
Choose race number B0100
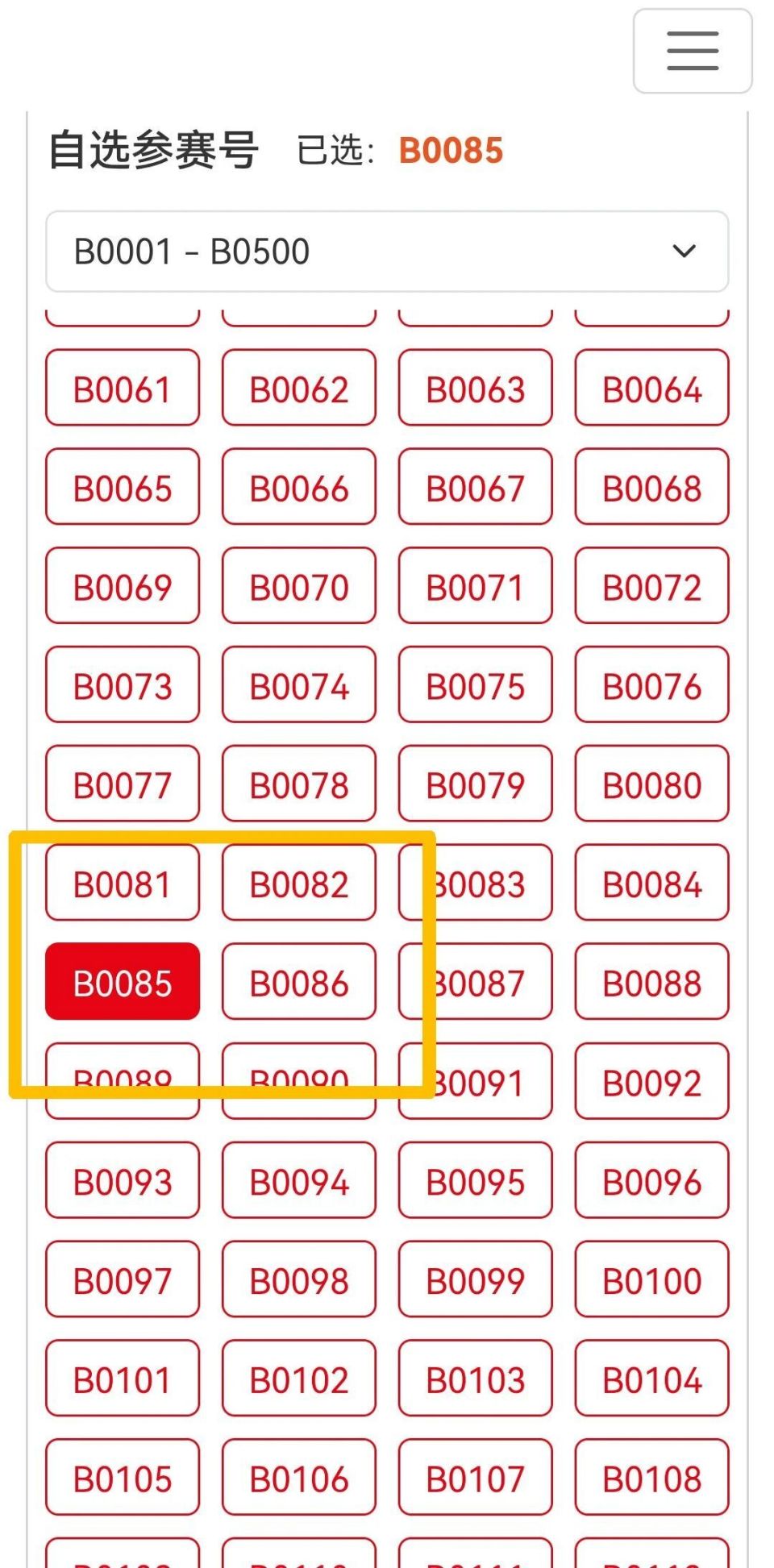point(651,1279)
